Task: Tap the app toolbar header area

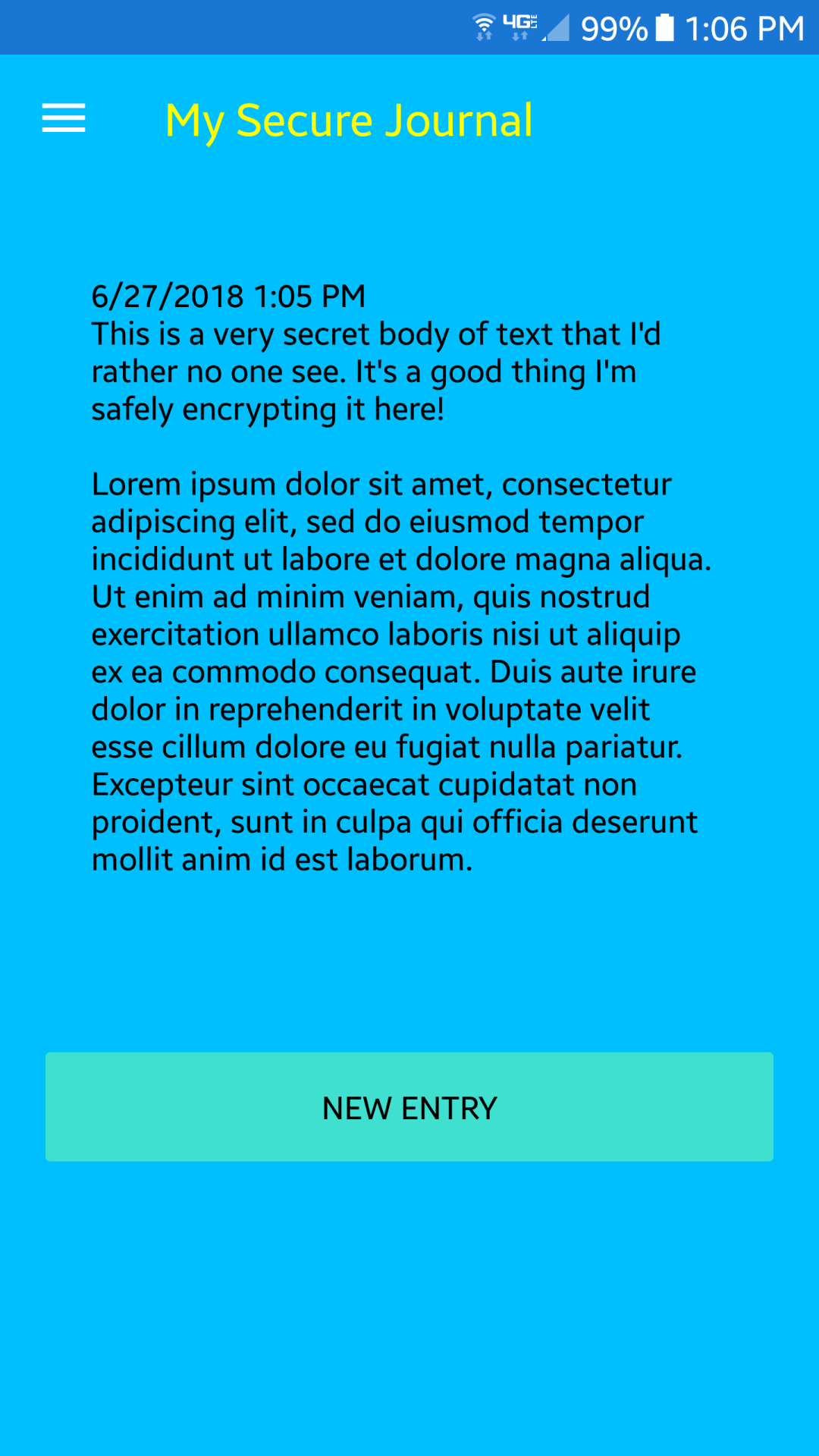Action: [x=409, y=120]
